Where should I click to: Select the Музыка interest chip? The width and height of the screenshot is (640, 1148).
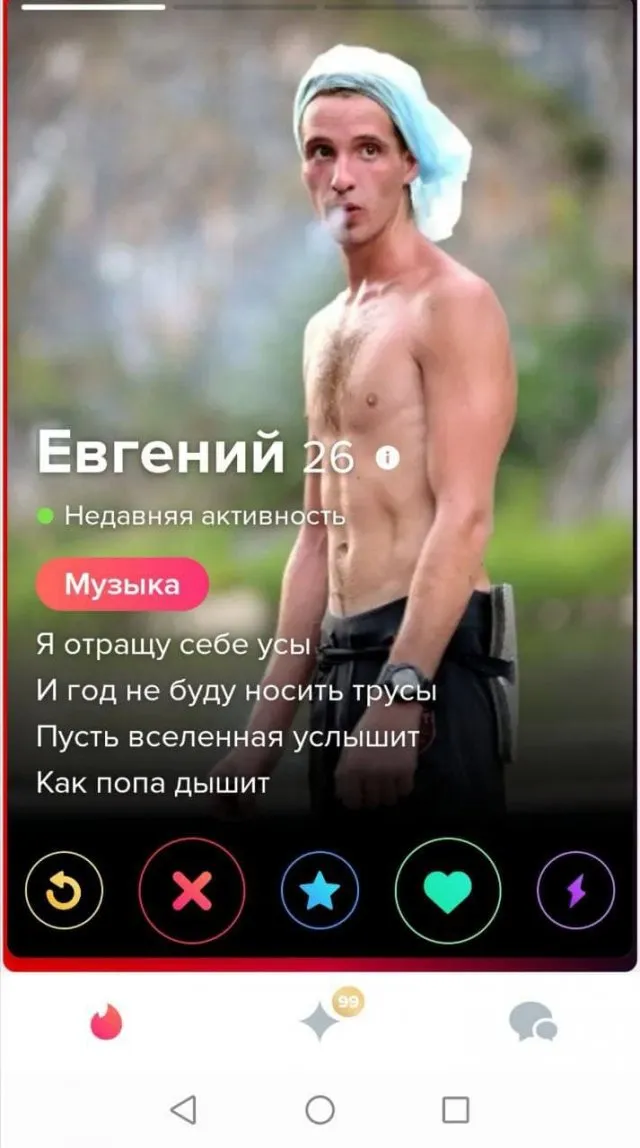click(x=122, y=584)
